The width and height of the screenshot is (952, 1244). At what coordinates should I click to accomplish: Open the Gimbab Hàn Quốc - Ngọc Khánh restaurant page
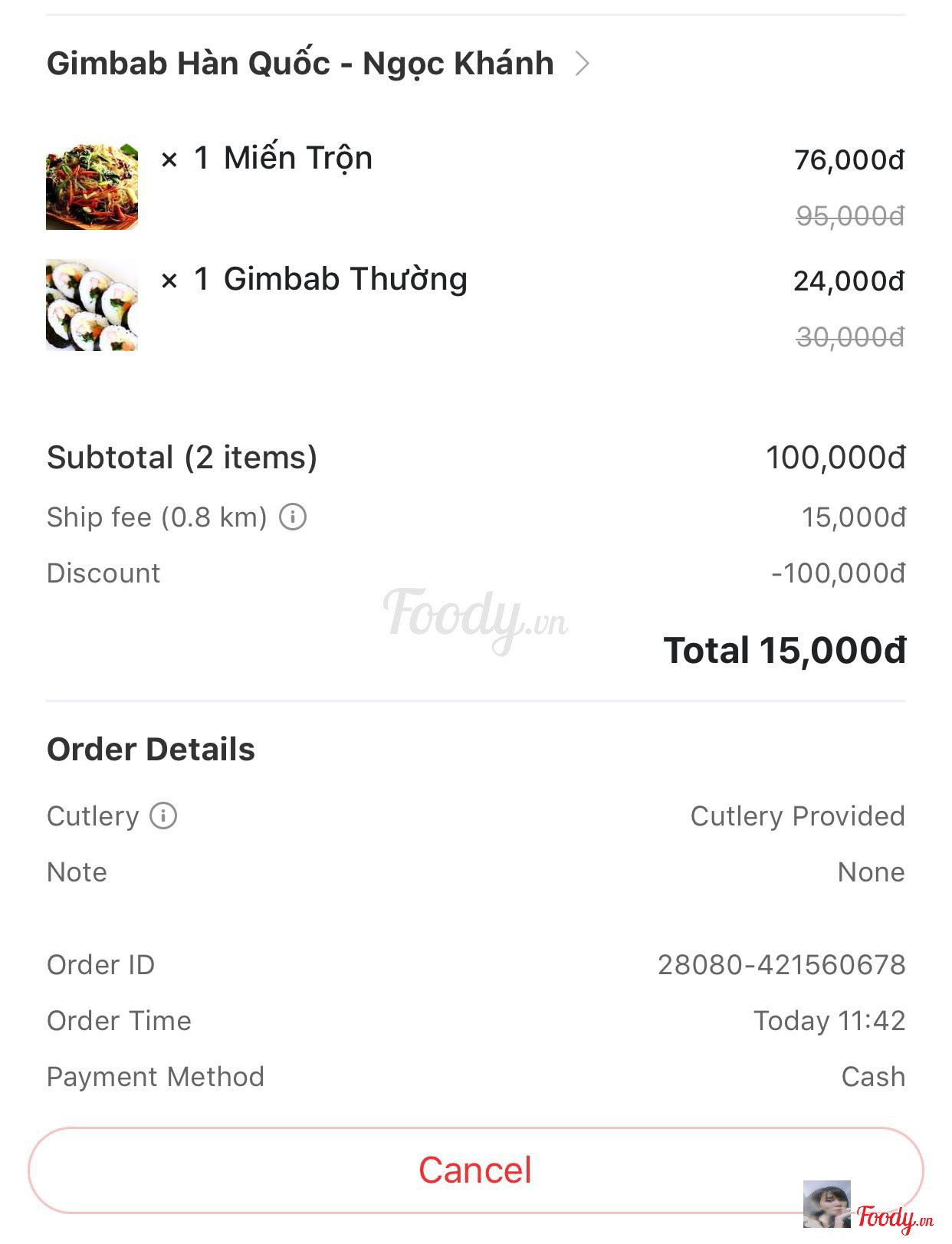click(318, 63)
